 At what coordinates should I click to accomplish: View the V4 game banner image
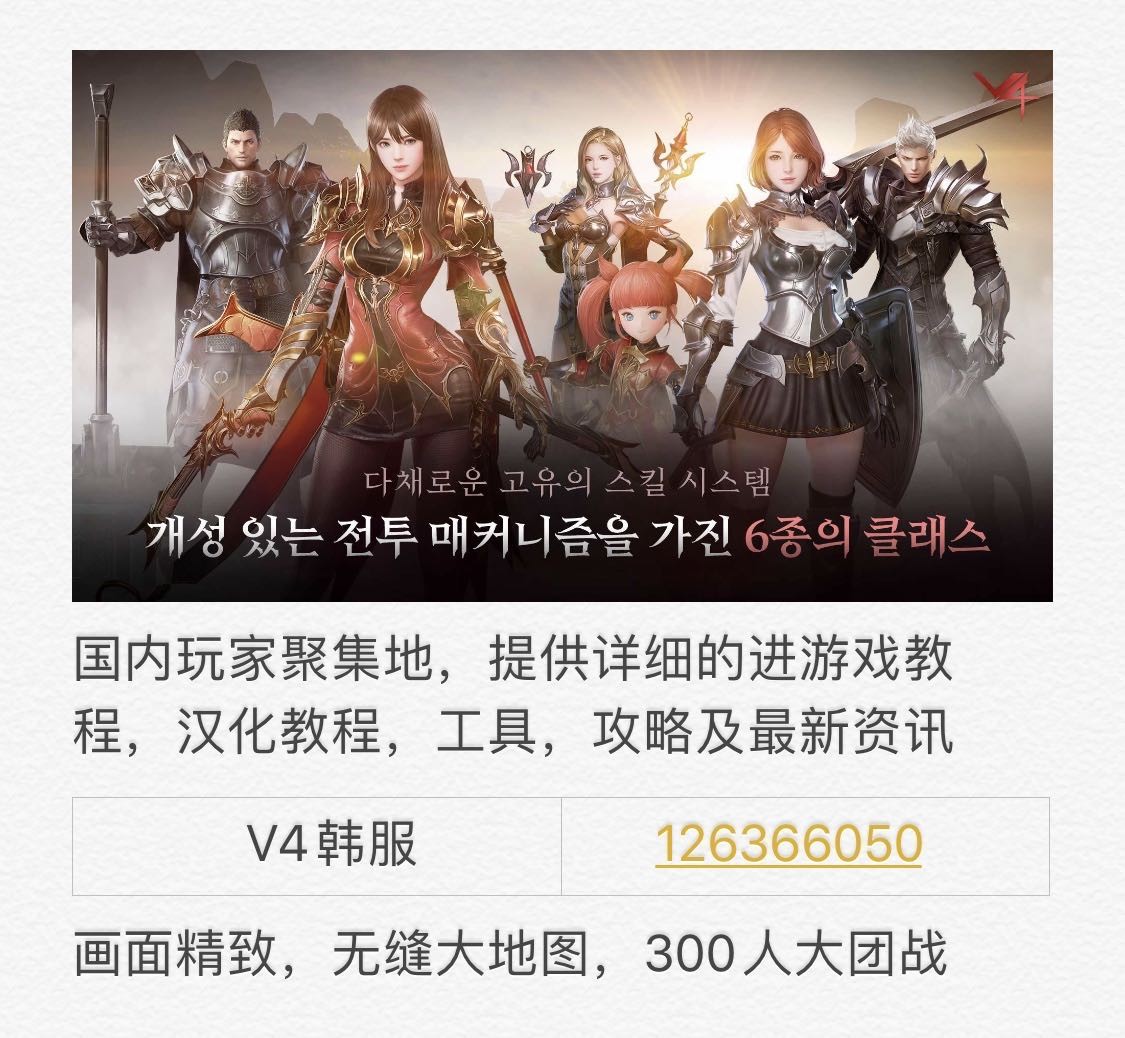click(562, 325)
